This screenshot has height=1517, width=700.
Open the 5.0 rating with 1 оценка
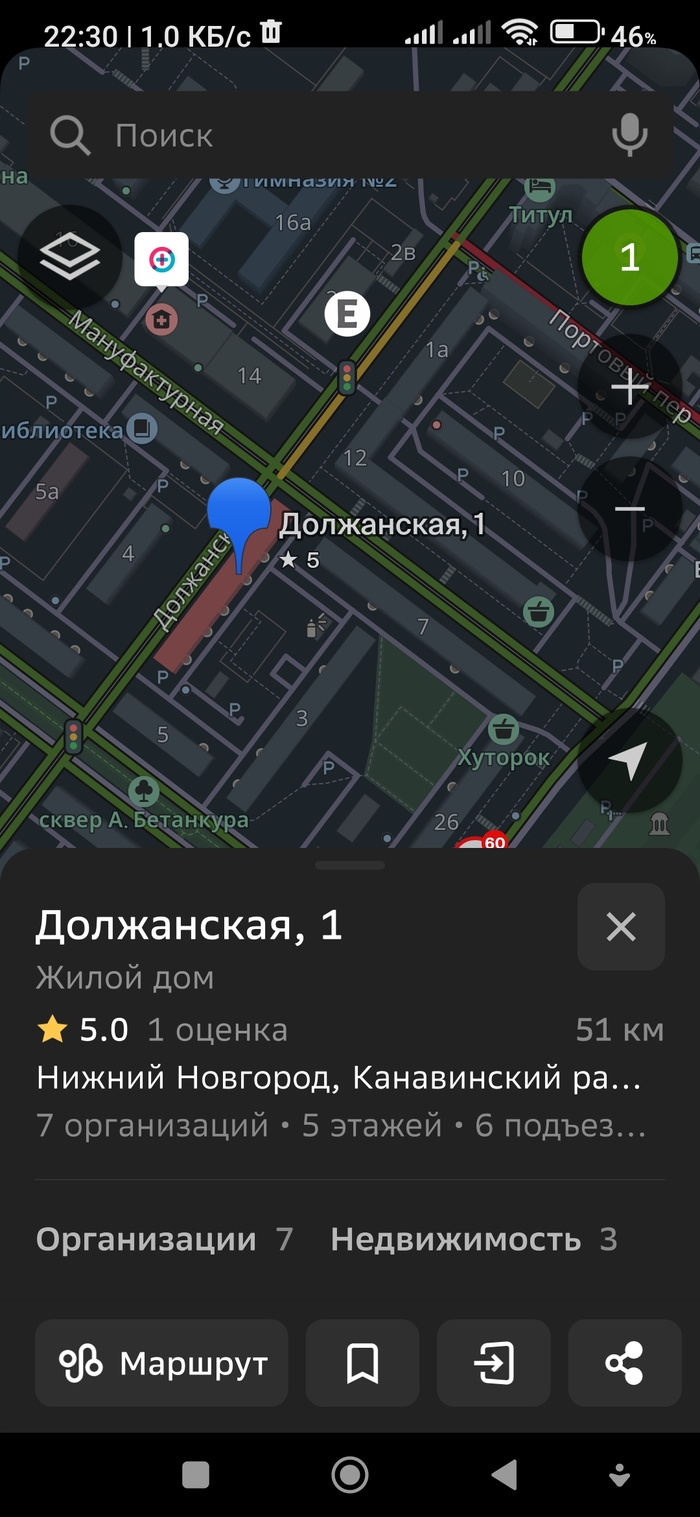click(x=160, y=1030)
